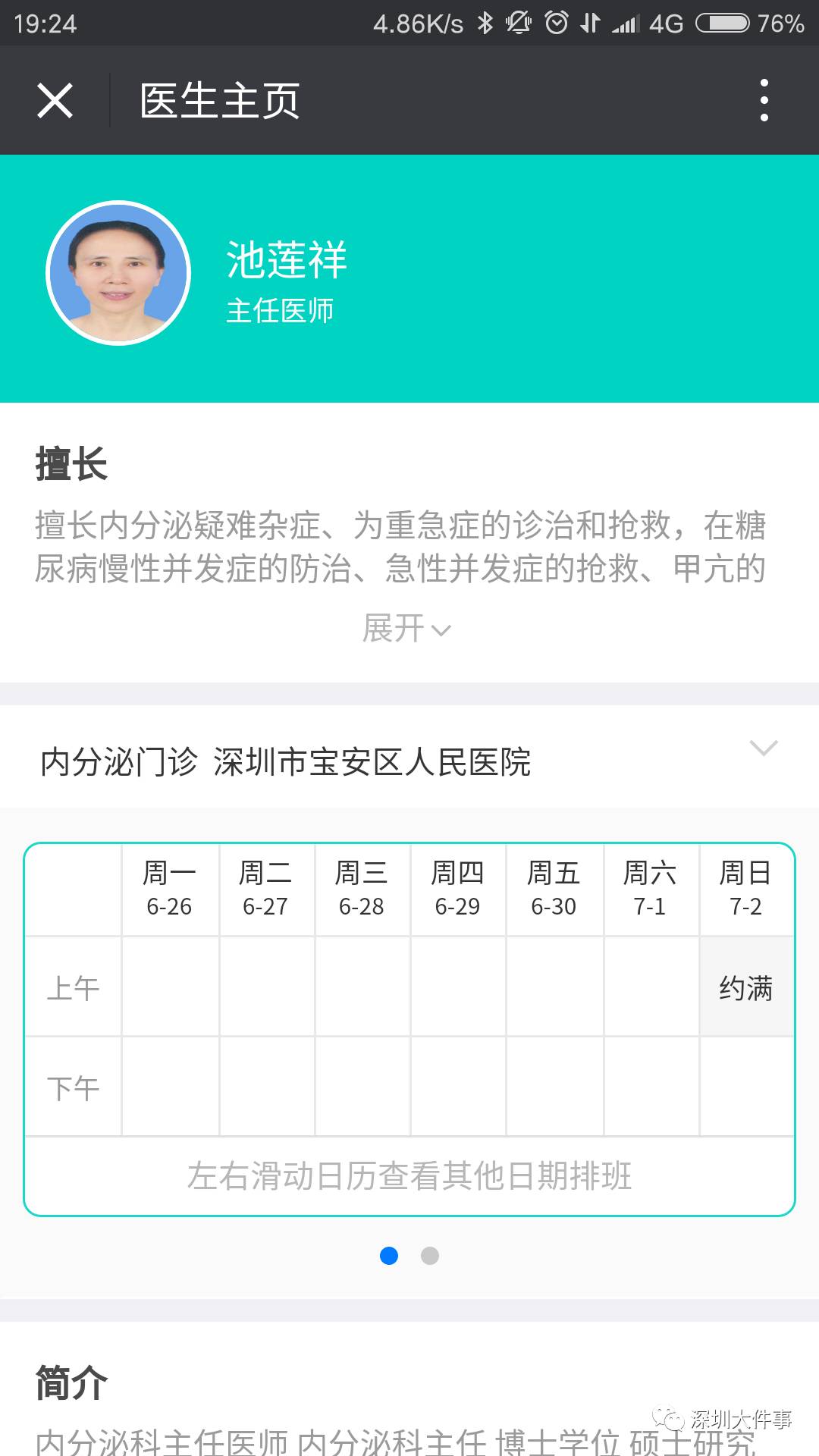Go to the second schedule page dot
819x1456 pixels.
[430, 1256]
